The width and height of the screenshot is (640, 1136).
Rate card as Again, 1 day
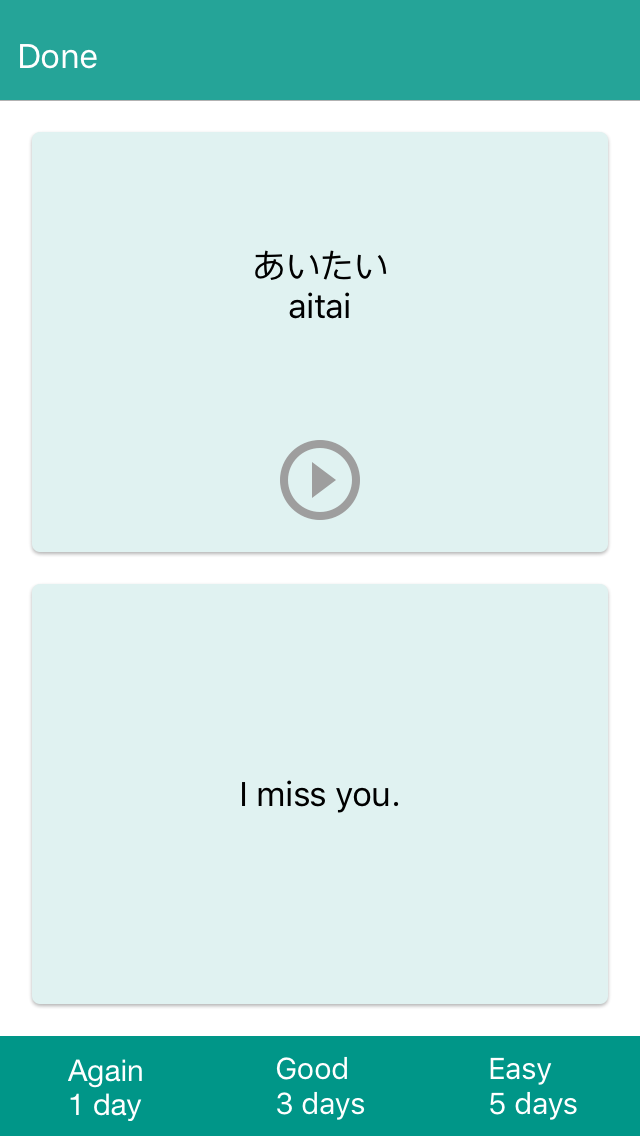pyautogui.click(x=106, y=1088)
